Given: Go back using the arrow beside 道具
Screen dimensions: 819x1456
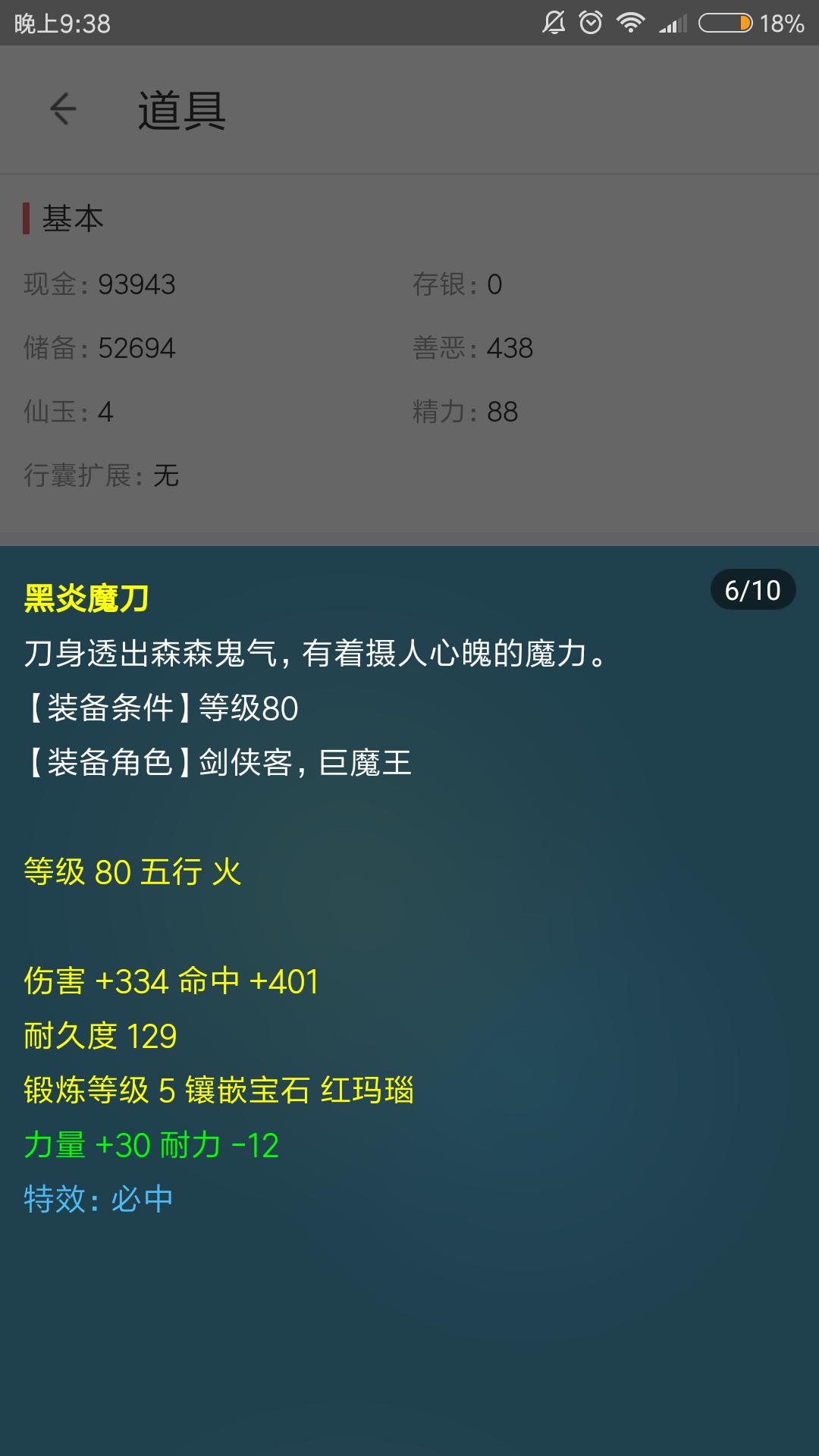Looking at the screenshot, I should click(x=63, y=109).
